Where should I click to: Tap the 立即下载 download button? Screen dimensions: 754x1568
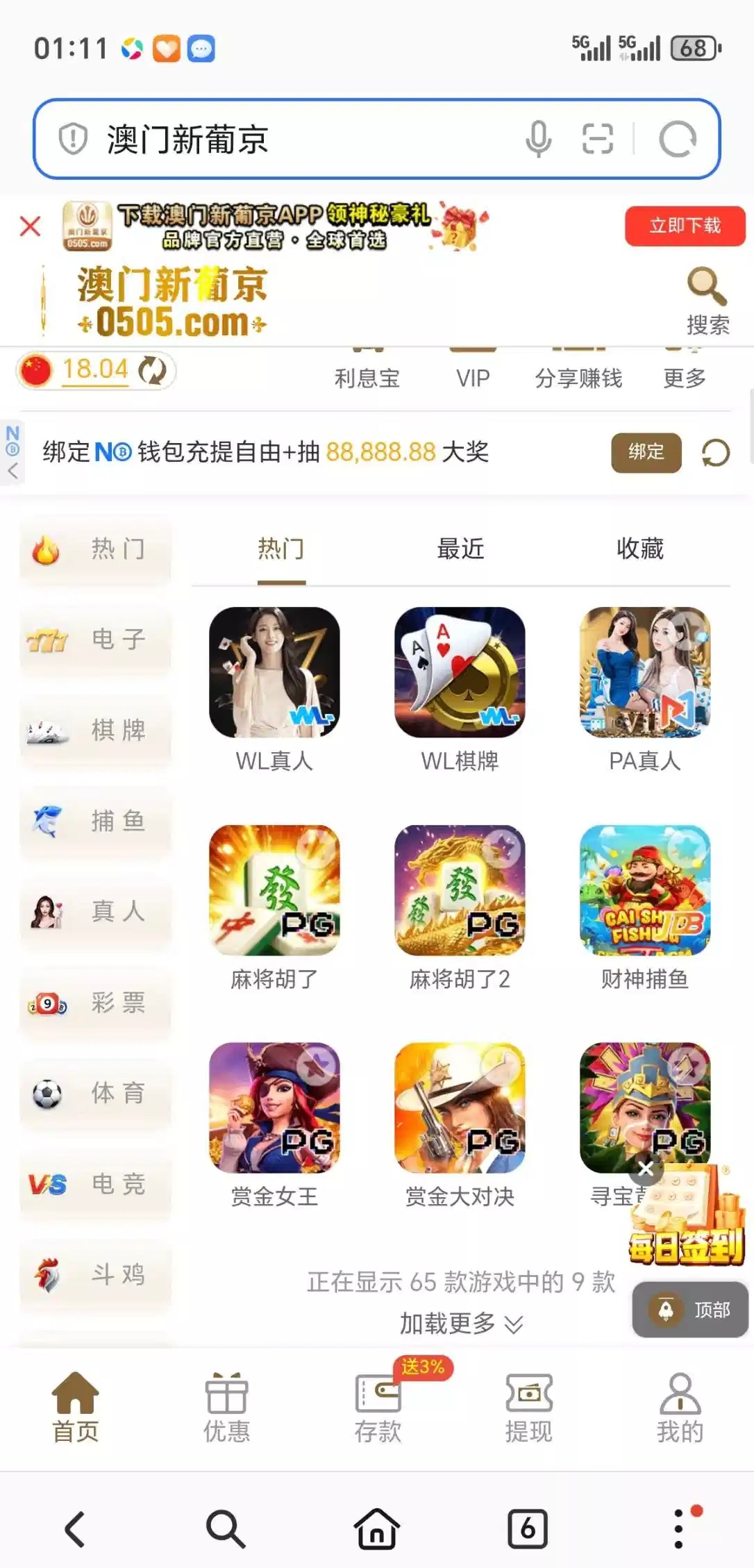[684, 226]
